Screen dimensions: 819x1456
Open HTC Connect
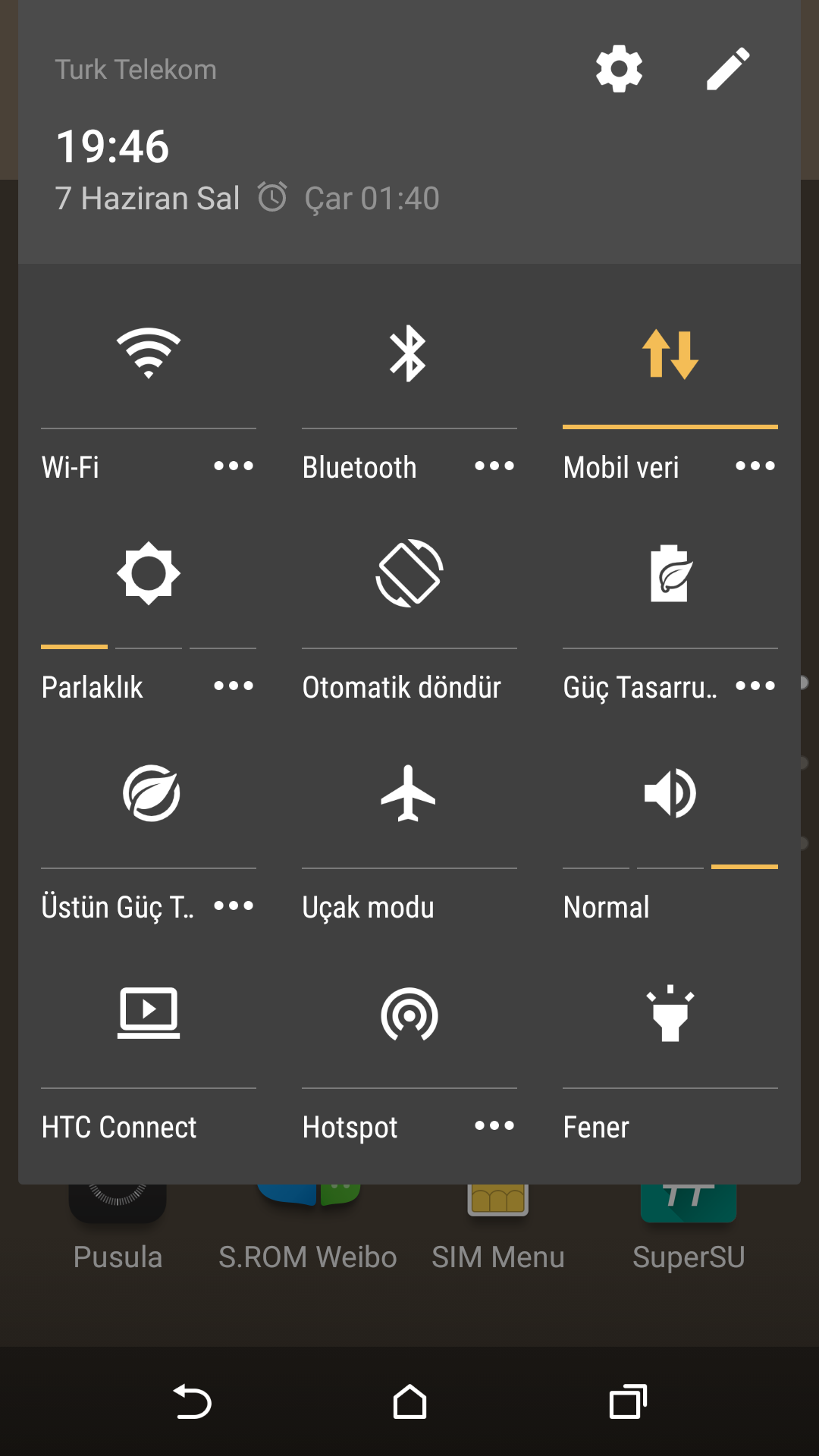149,1013
